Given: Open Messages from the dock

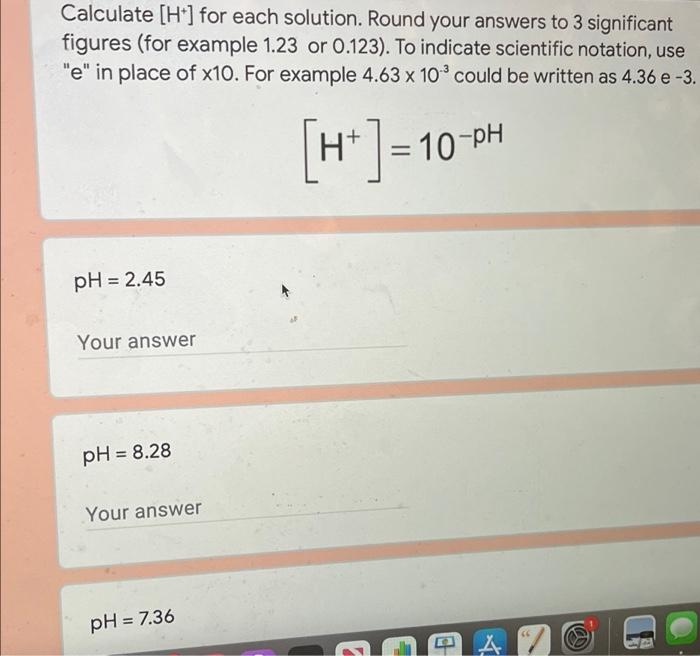Looking at the screenshot, I should [680, 634].
